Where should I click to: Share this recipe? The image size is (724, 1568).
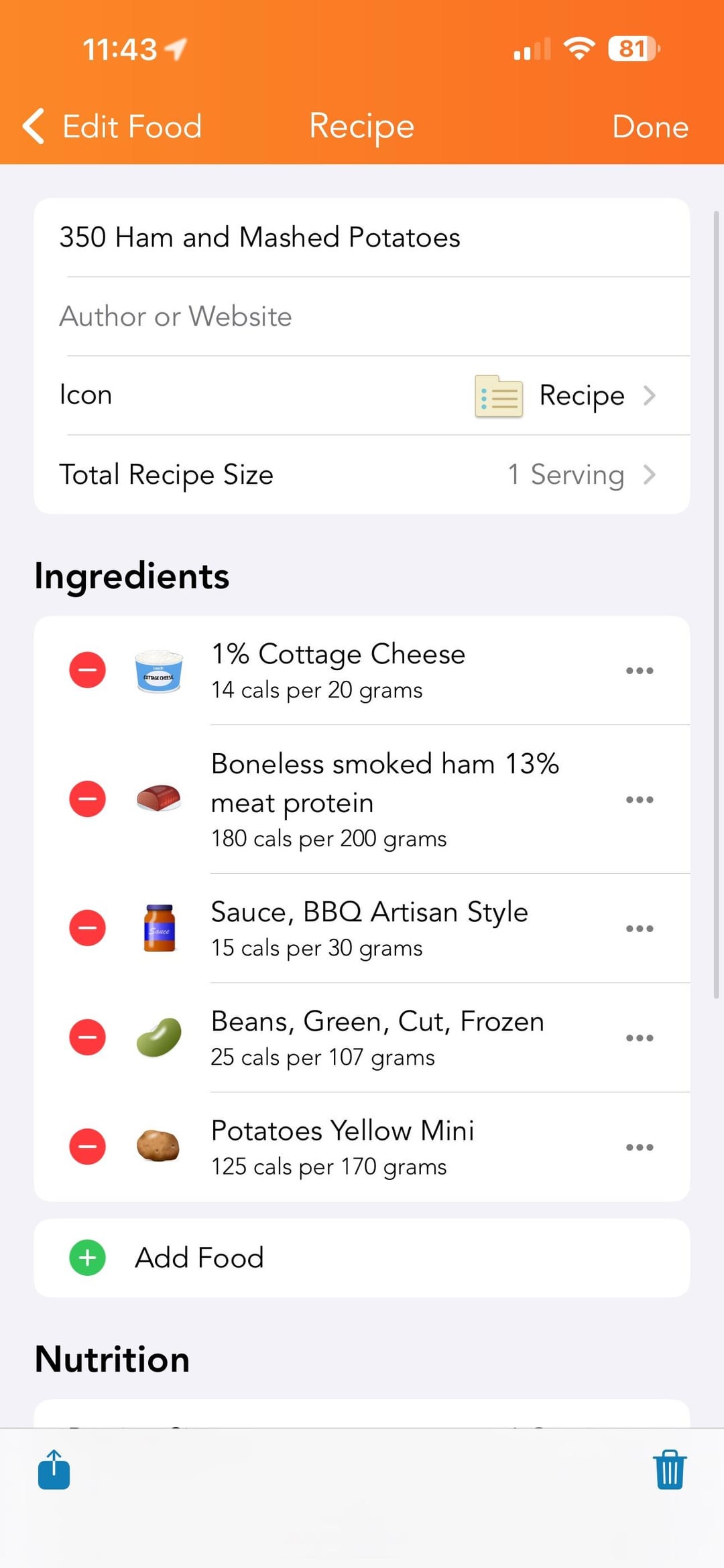(54, 1470)
